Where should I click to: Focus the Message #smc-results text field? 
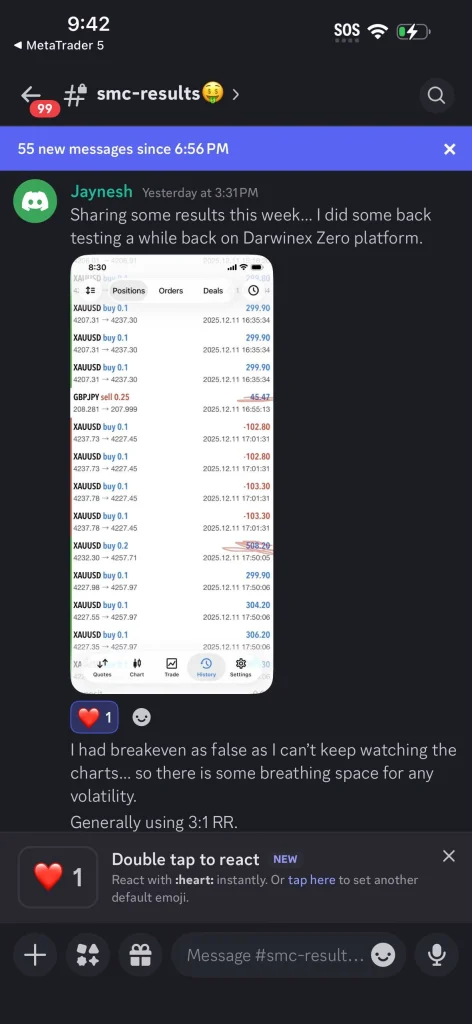click(x=274, y=955)
